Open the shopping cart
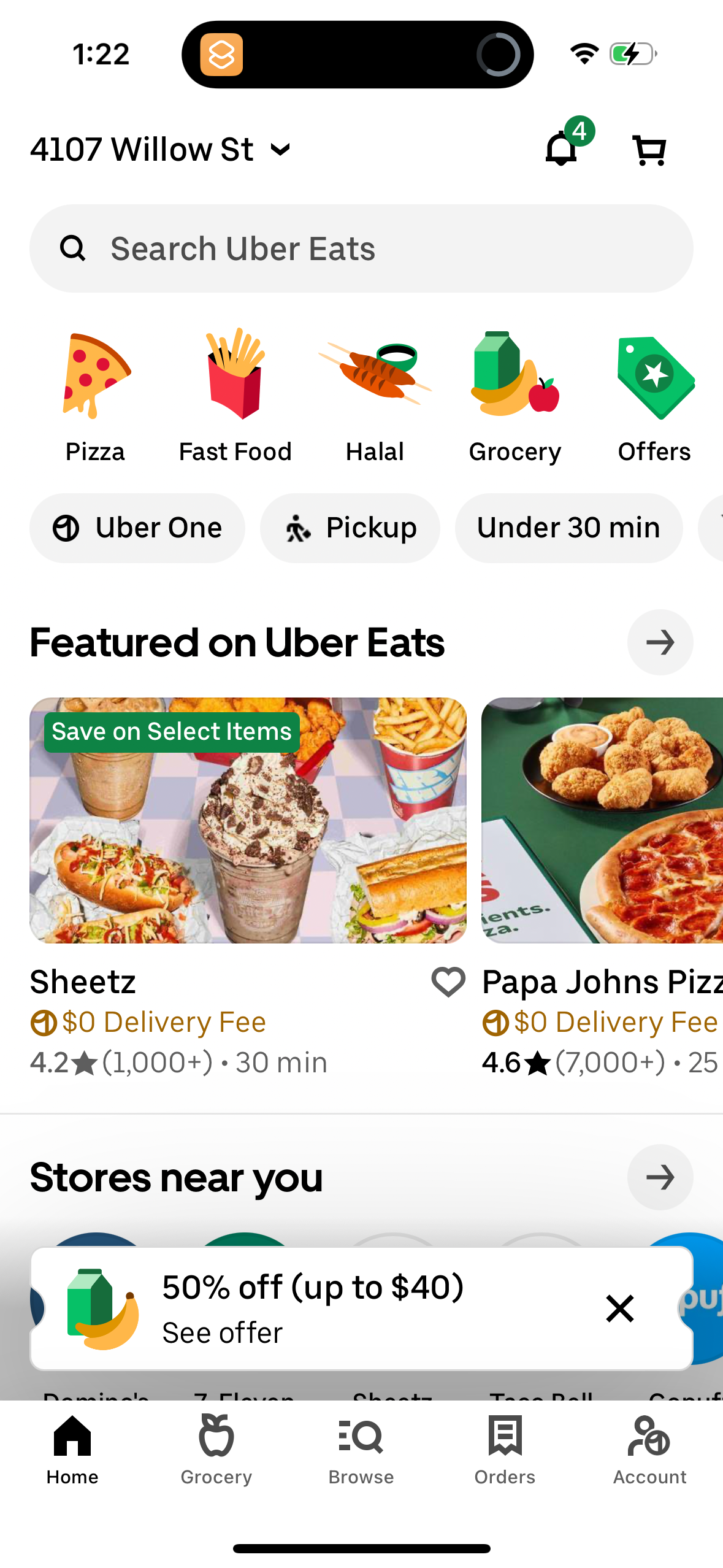 (x=649, y=149)
